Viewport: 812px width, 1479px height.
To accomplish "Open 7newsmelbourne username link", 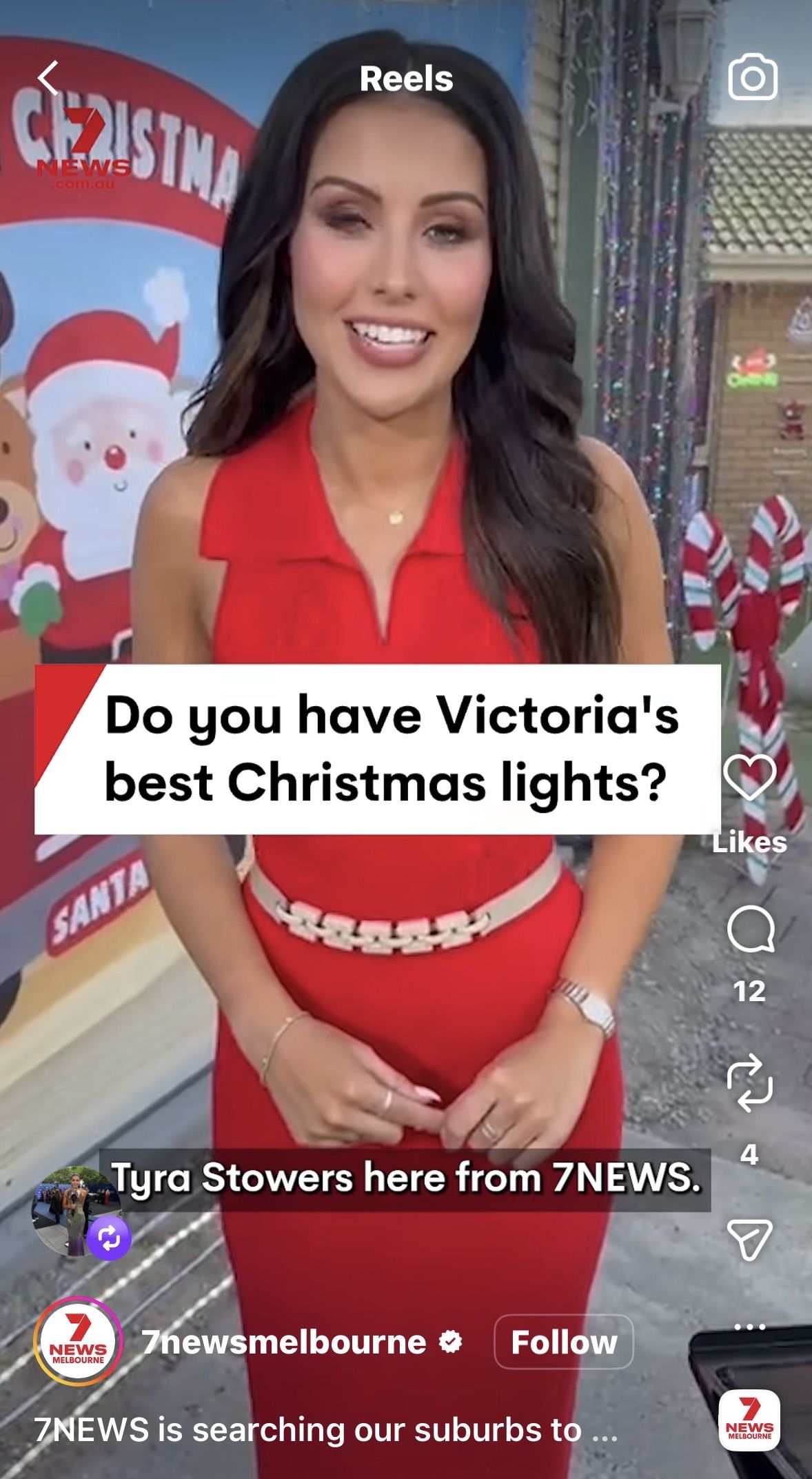I will [283, 1342].
